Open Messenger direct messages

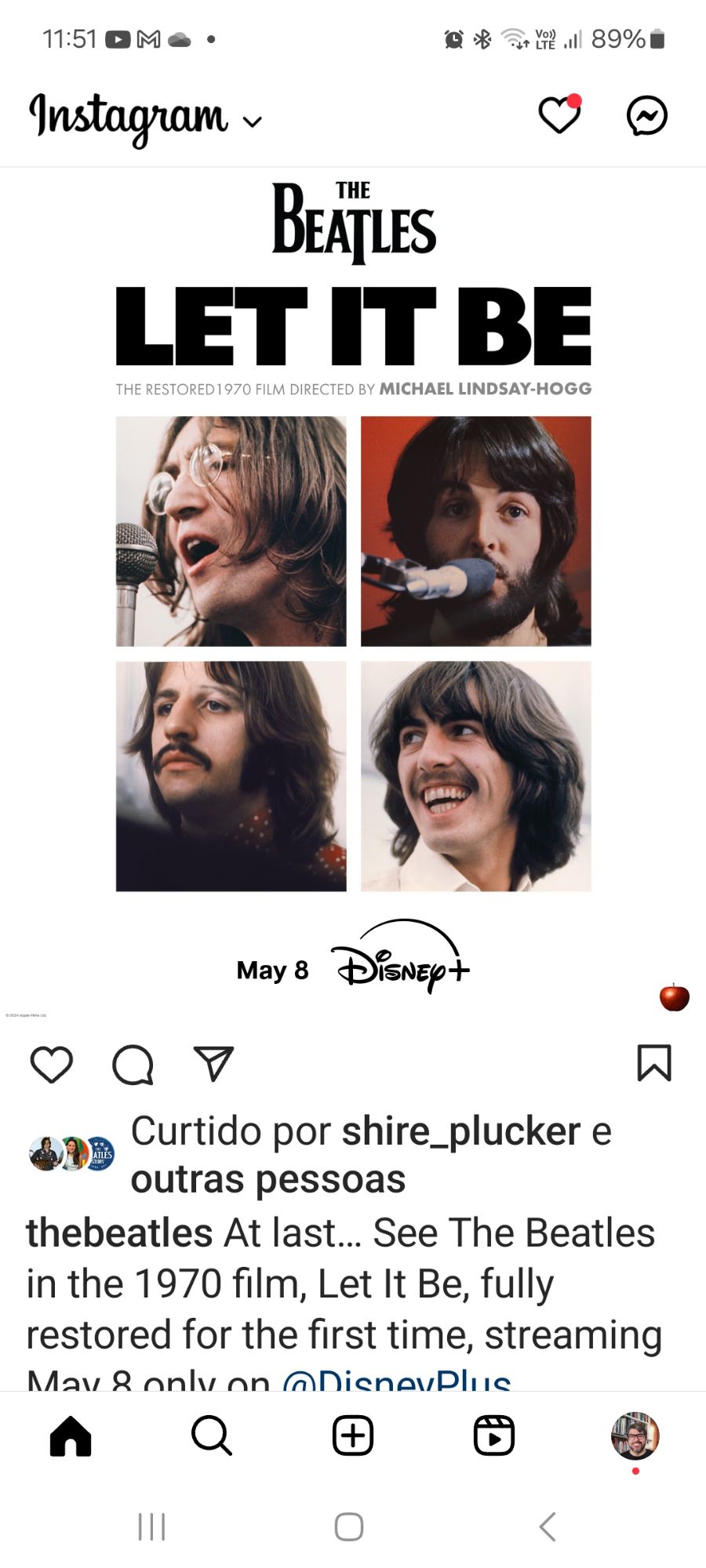(647, 116)
